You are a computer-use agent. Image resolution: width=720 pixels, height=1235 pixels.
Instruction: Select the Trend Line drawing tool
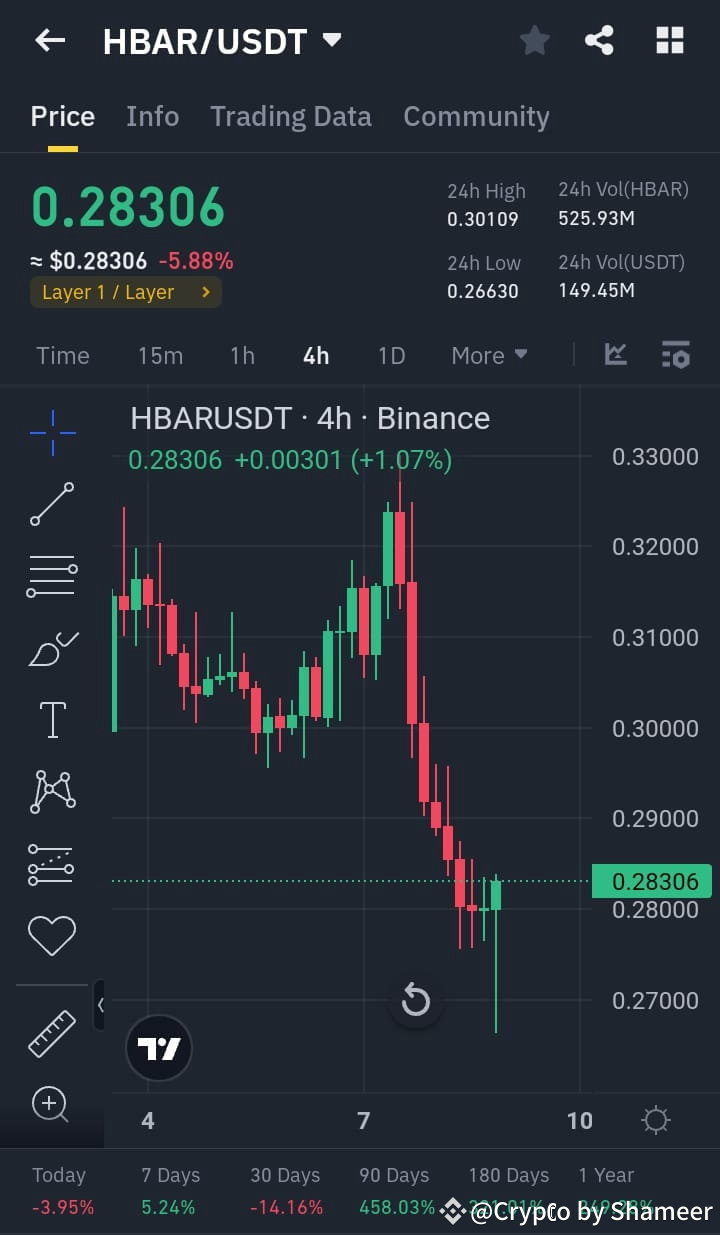[52, 505]
